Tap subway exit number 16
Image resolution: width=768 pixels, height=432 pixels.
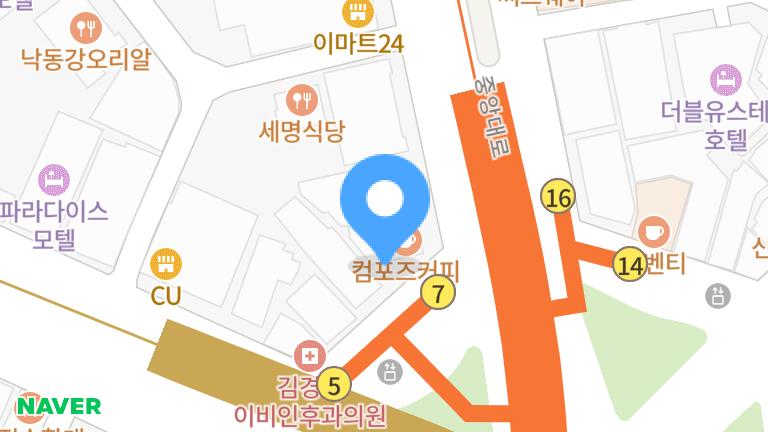point(558,197)
